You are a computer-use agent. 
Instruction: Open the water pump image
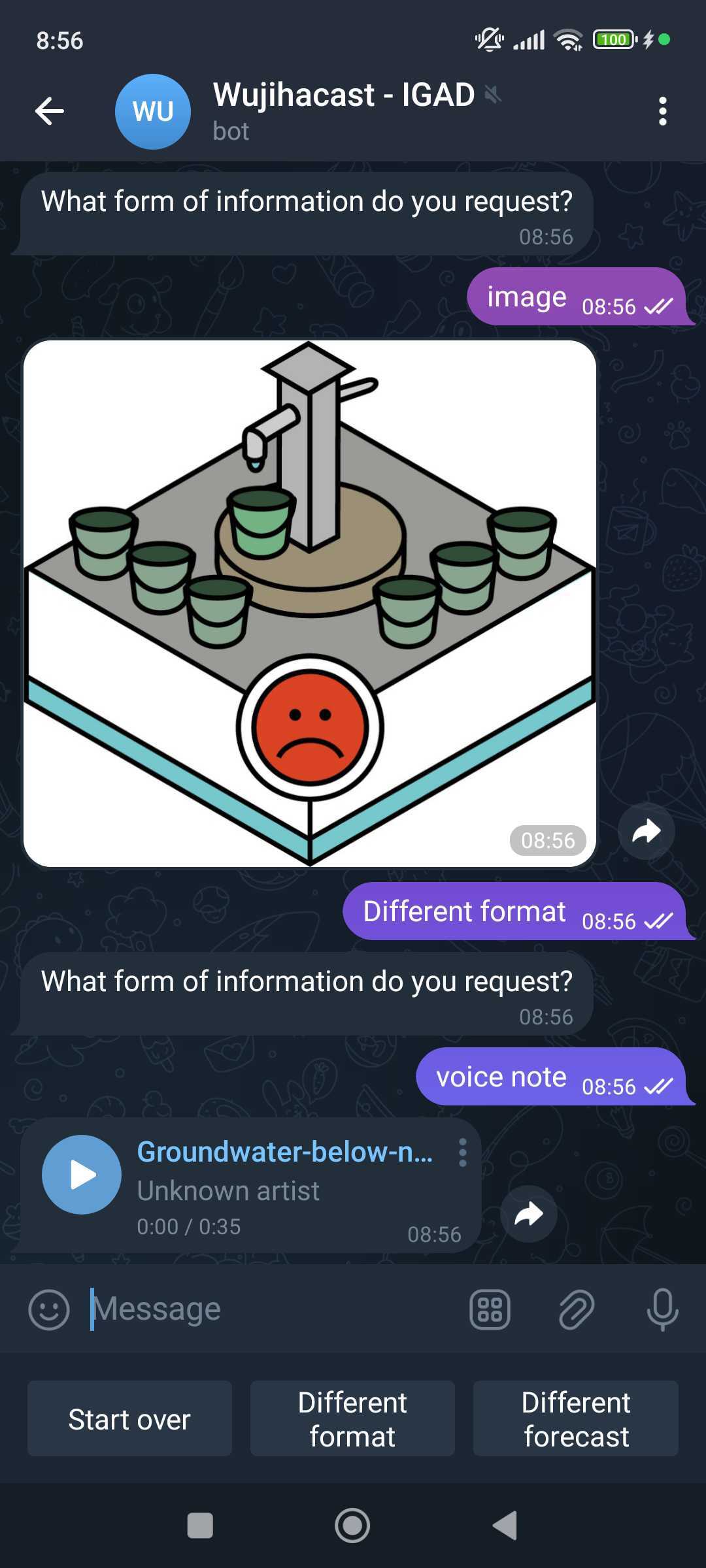(310, 603)
